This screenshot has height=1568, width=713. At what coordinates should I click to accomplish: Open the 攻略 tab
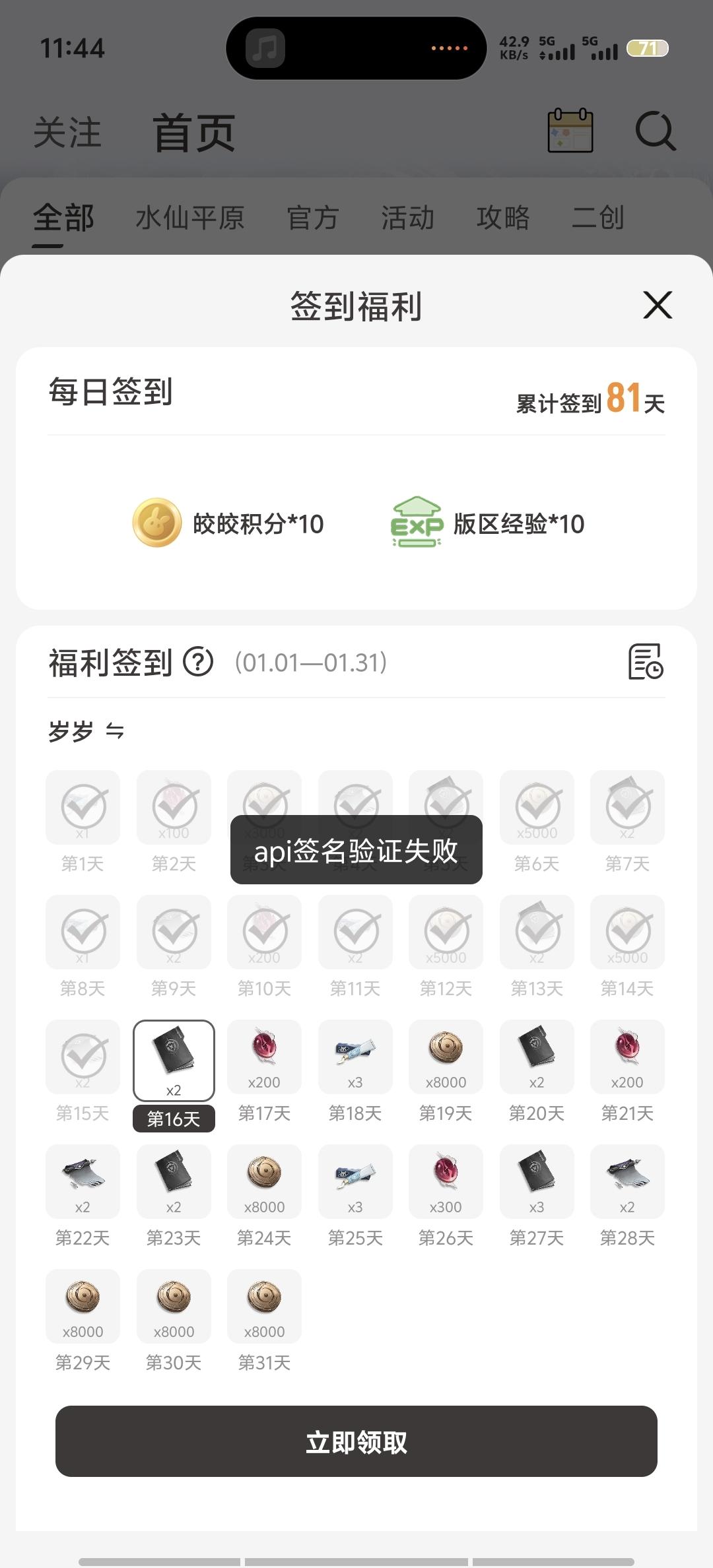coord(503,218)
